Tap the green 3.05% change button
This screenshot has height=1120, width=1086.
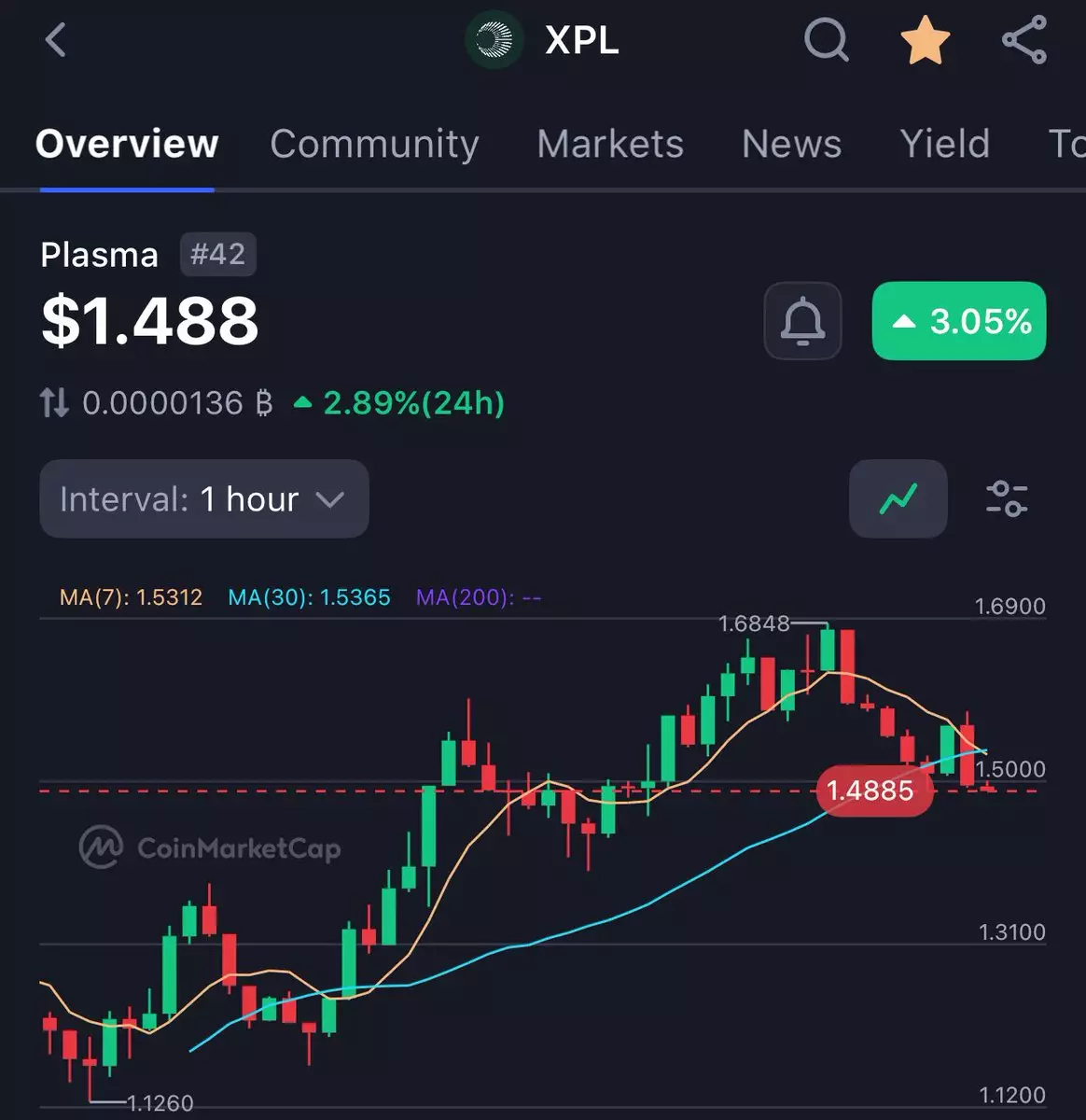pyautogui.click(x=959, y=321)
